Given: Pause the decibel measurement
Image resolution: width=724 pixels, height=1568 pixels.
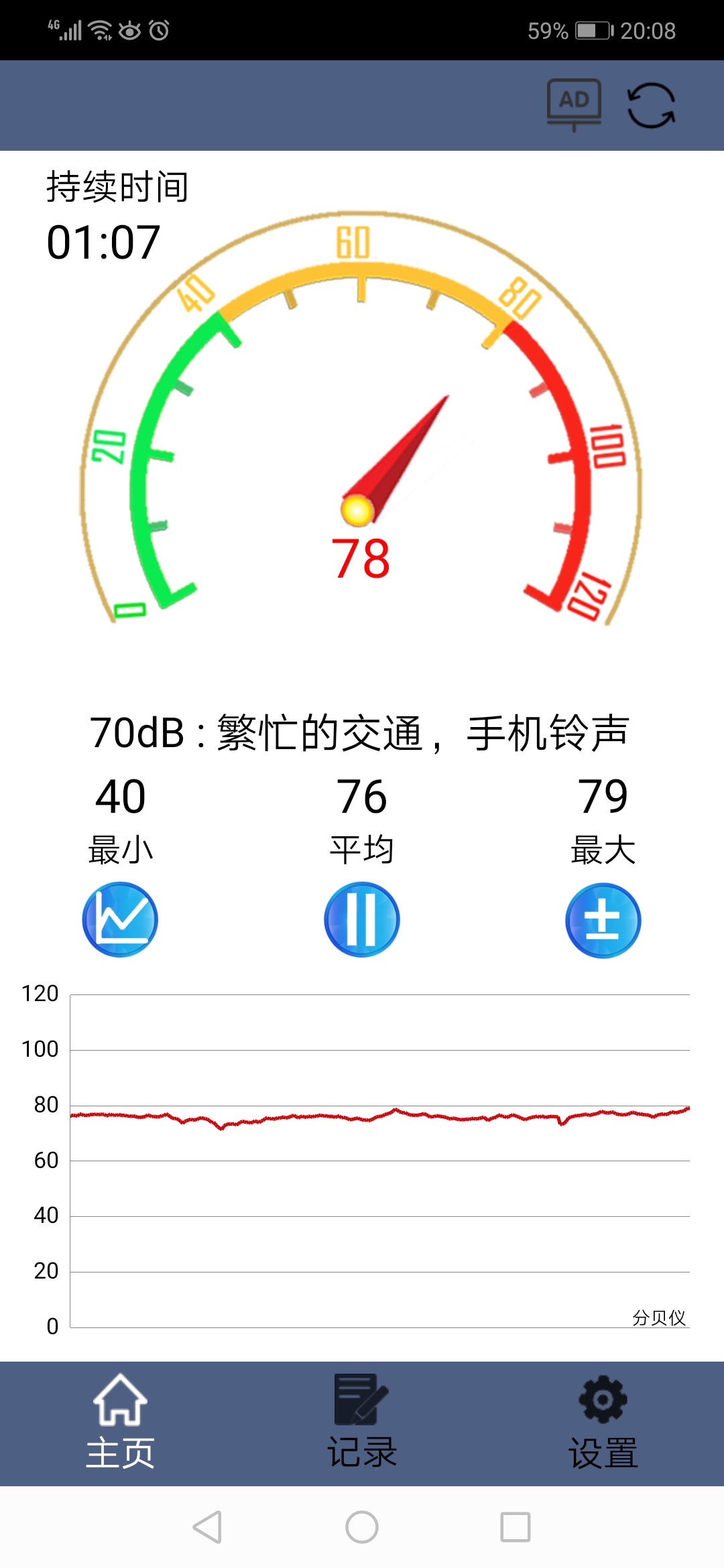Looking at the screenshot, I should point(362,919).
